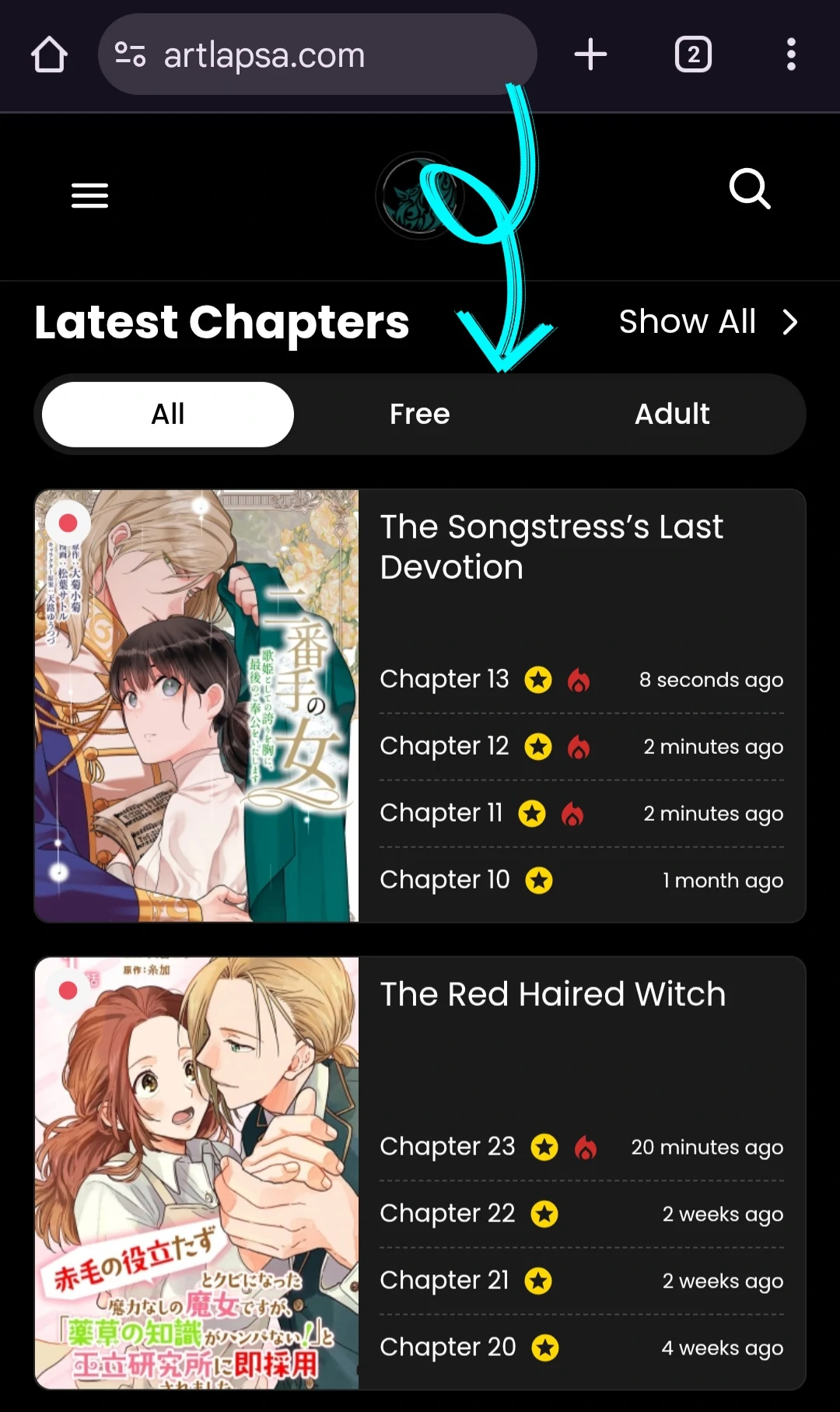The width and height of the screenshot is (840, 1412).
Task: Open Chapter 20 from 4 weeks ago
Action: click(x=581, y=1348)
